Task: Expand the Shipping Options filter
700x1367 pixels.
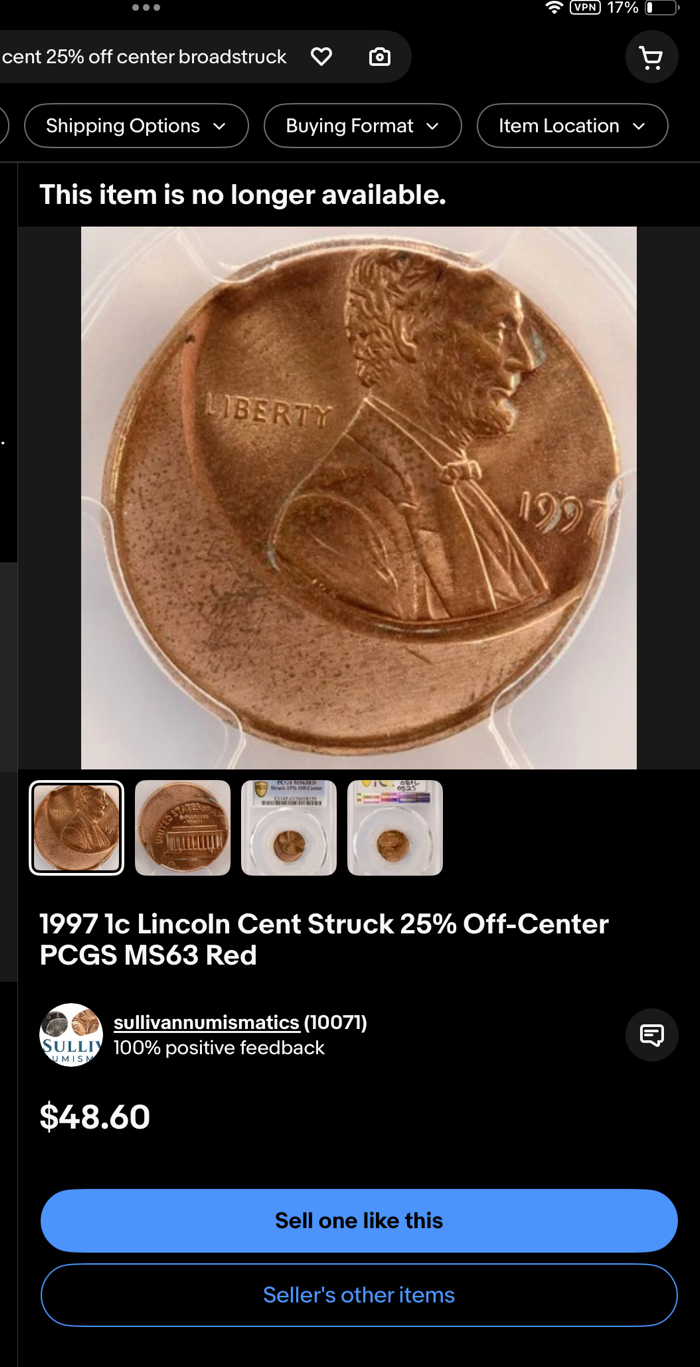Action: point(135,126)
